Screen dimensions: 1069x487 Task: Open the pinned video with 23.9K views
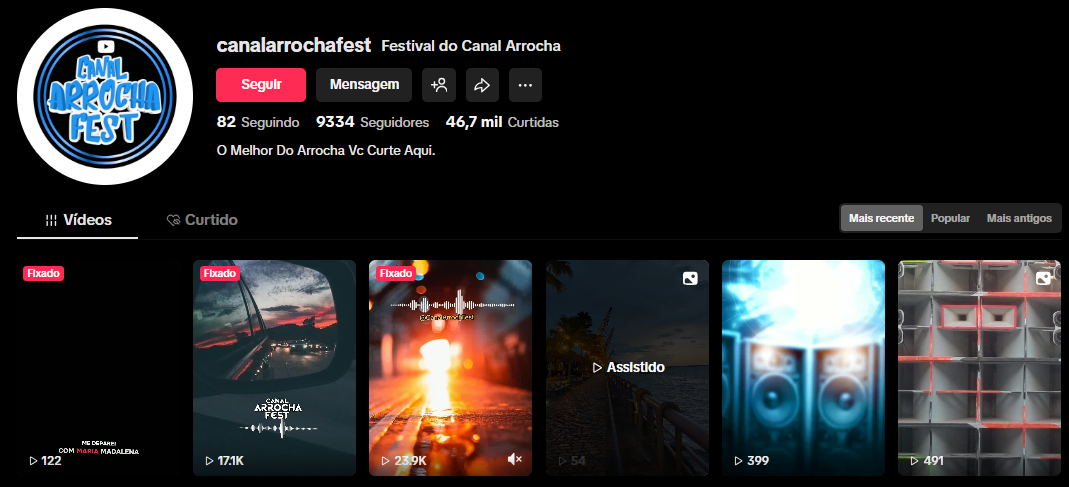tap(450, 368)
